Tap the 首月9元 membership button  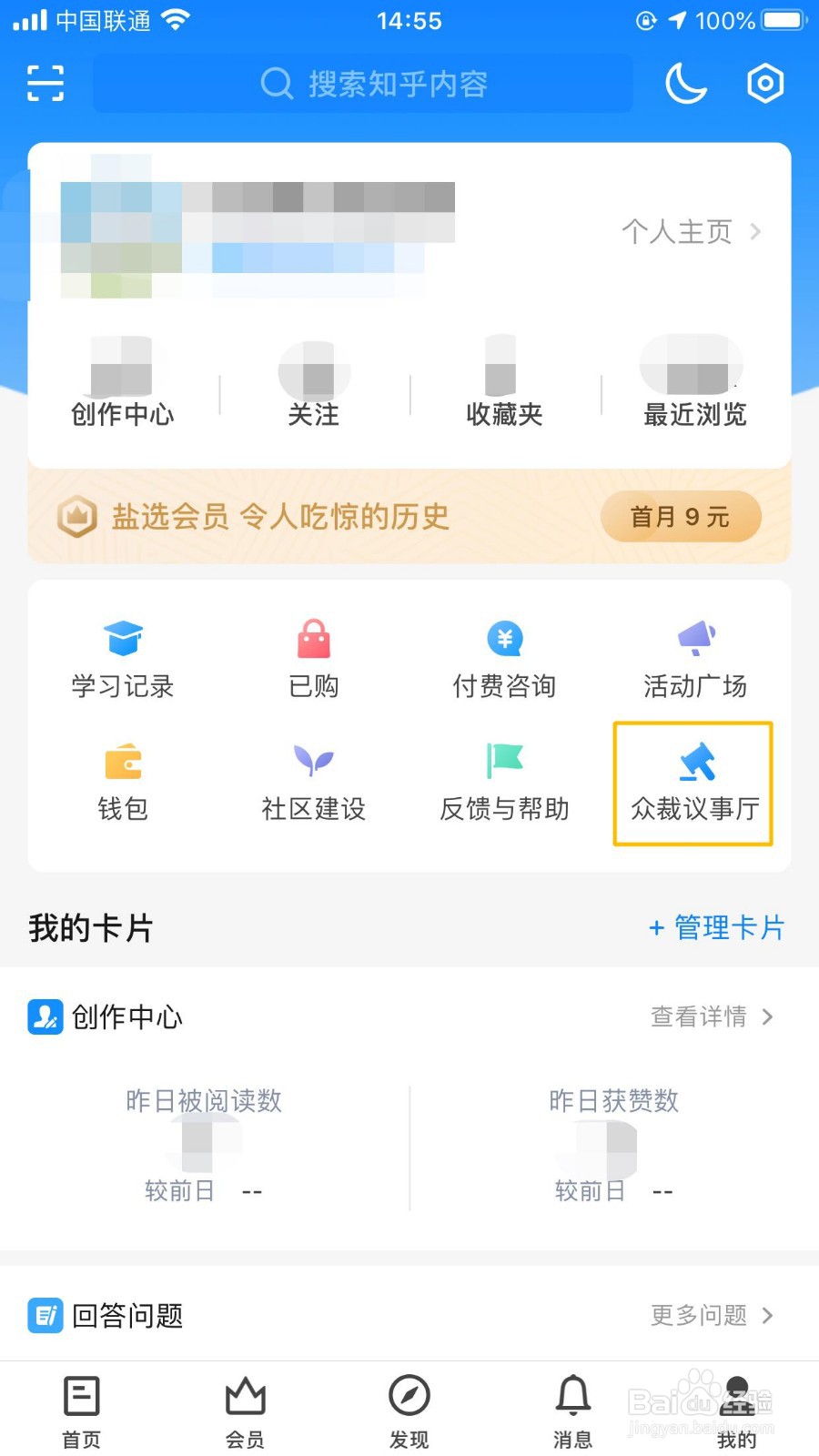680,516
